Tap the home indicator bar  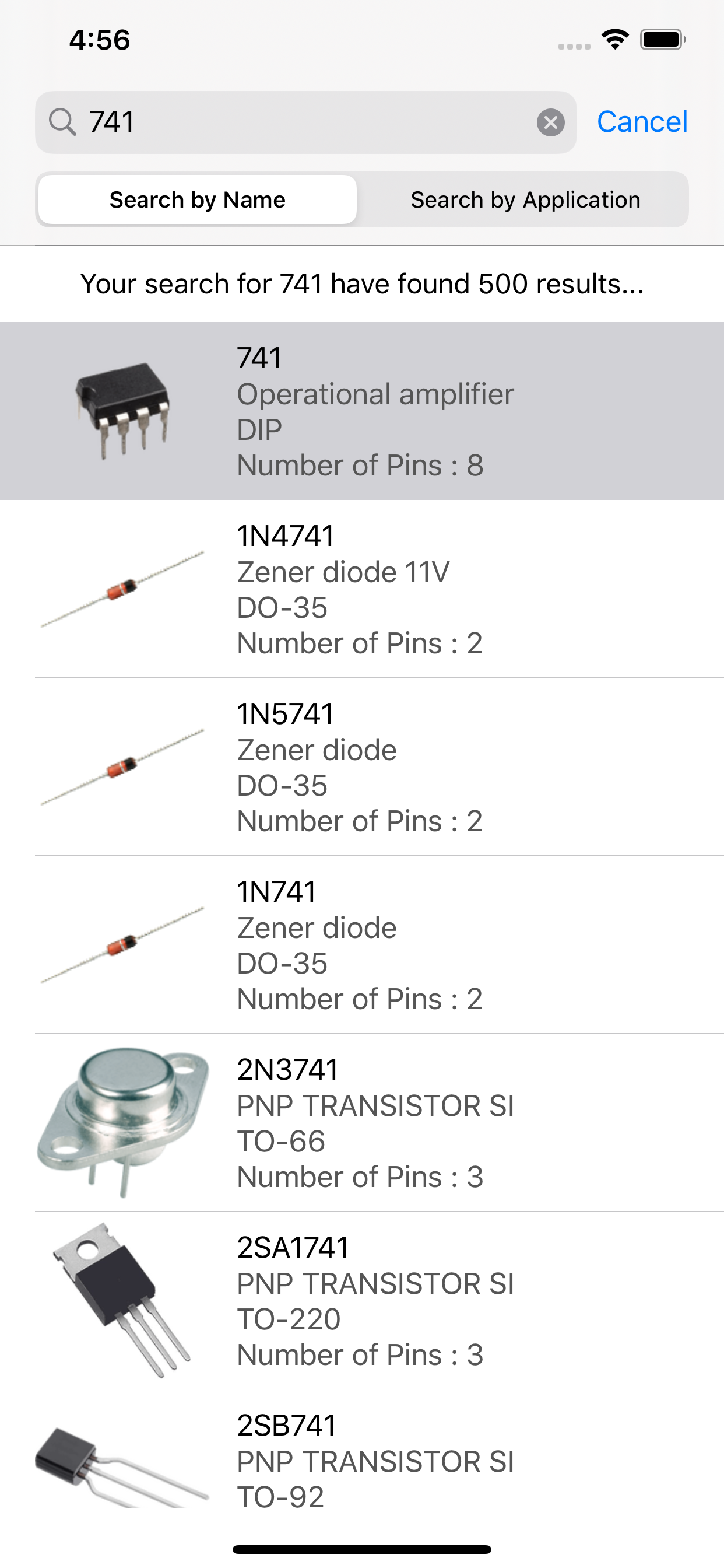[x=362, y=1548]
